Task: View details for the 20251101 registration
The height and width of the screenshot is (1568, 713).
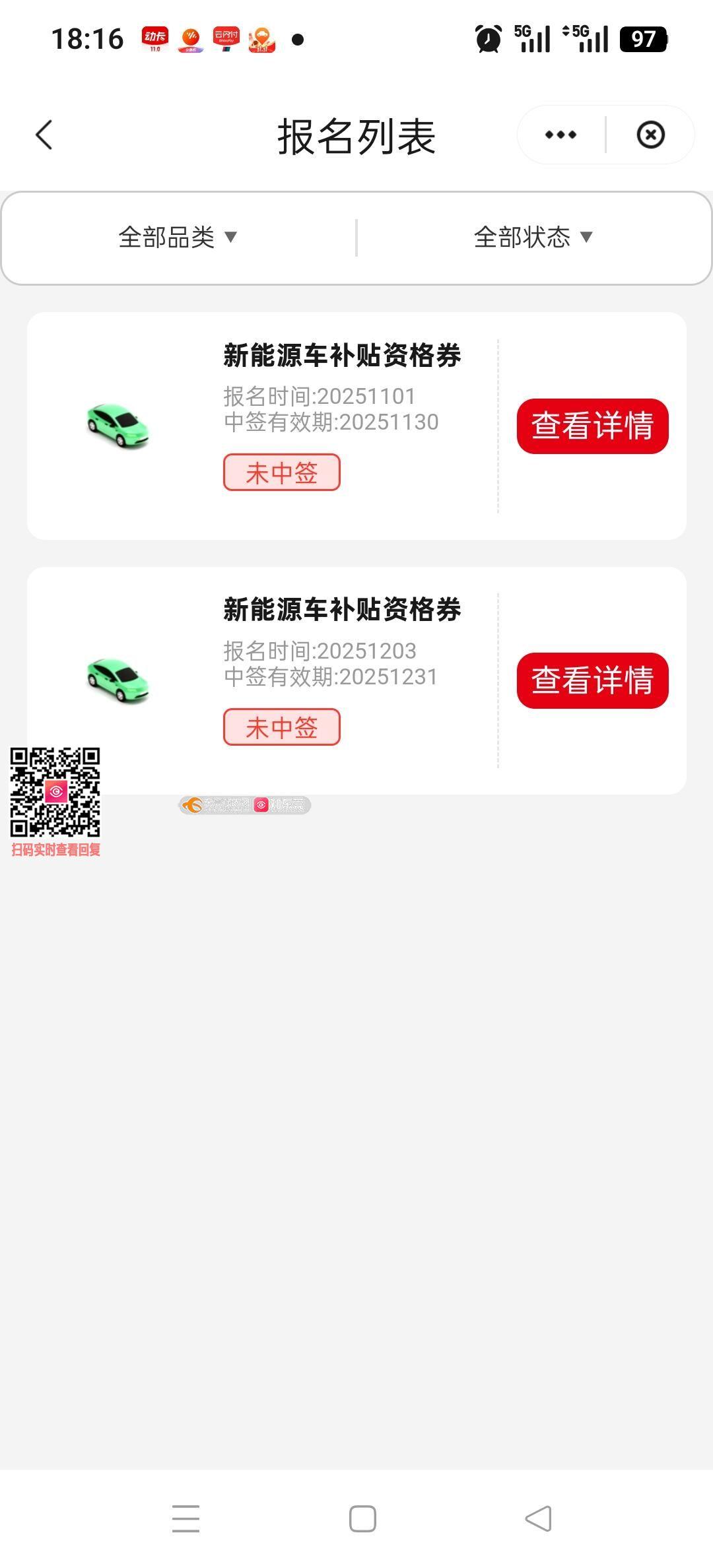Action: [592, 426]
